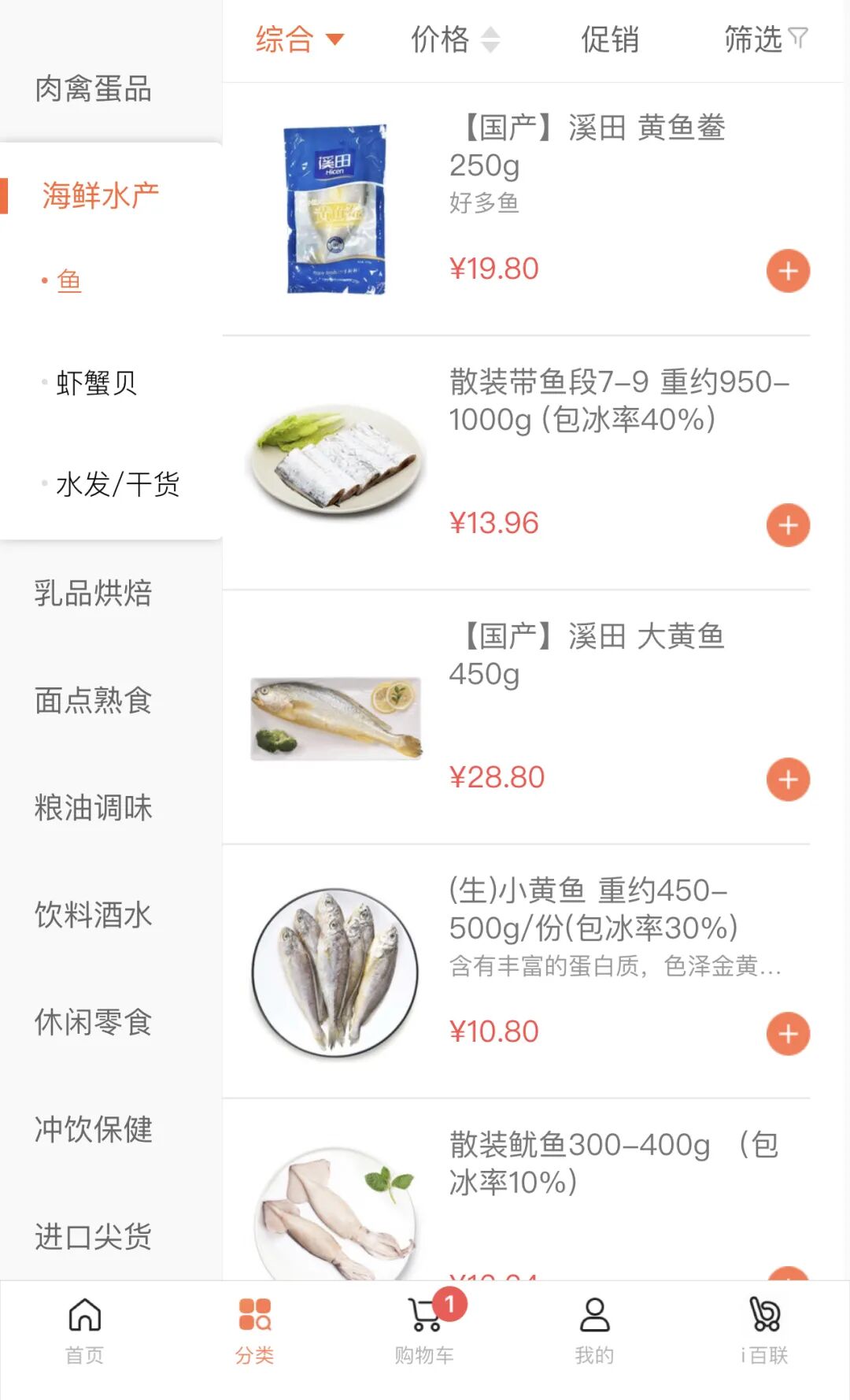Image resolution: width=850 pixels, height=1400 pixels.
Task: Select the 乳品烘焙 category
Action: tap(93, 593)
